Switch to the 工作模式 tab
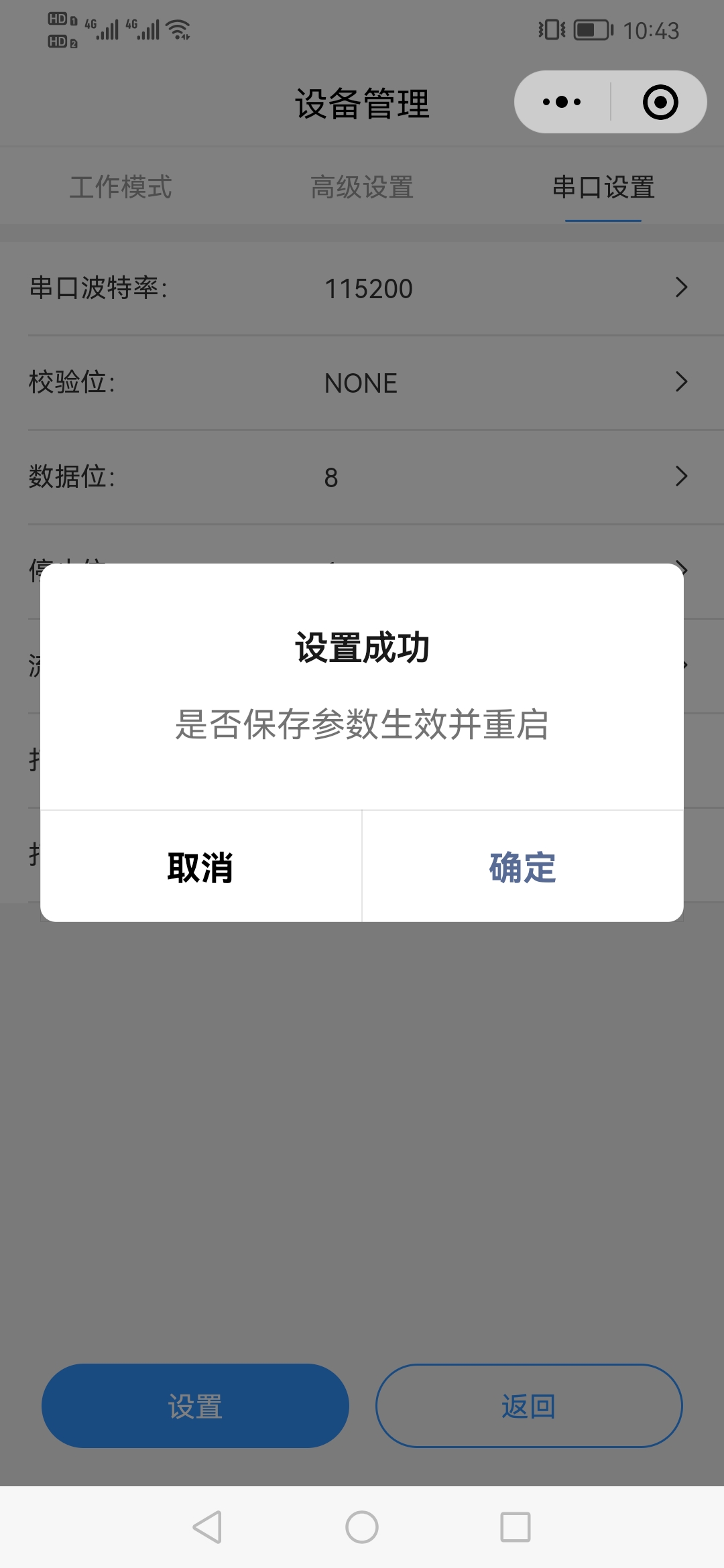 click(x=121, y=187)
